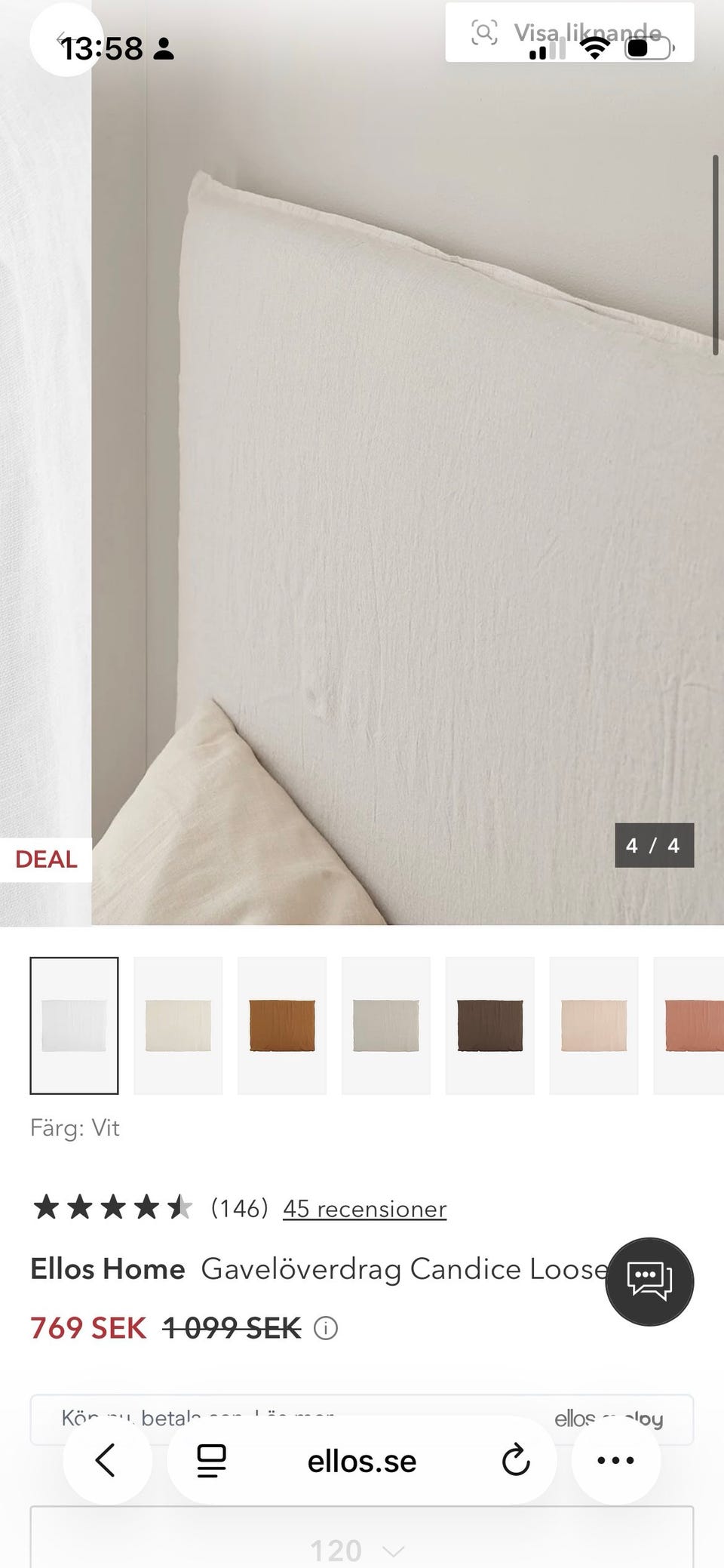
Task: Pick the light pink color swatch
Action: (594, 1025)
